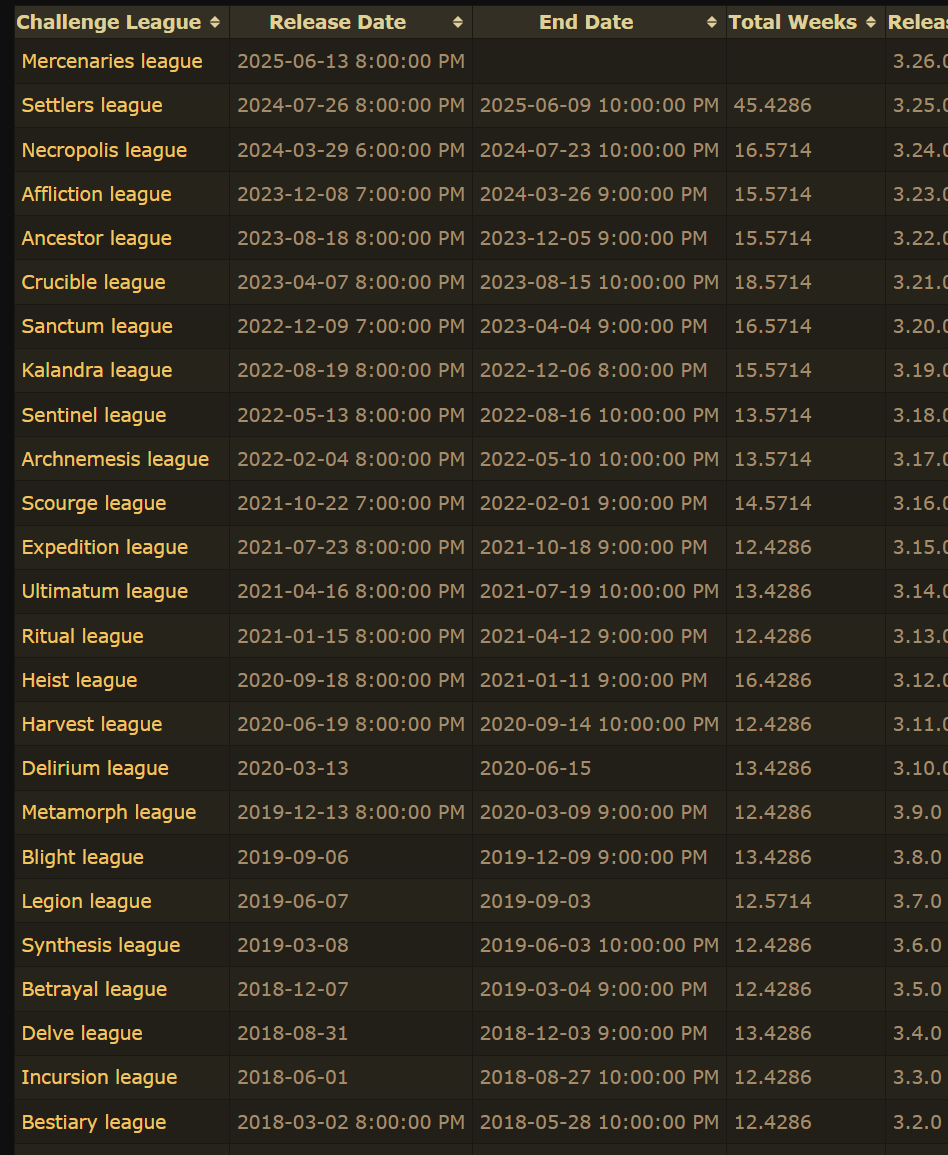Viewport: 948px width, 1155px height.
Task: Select the Kalandra league link
Action: coord(97,371)
